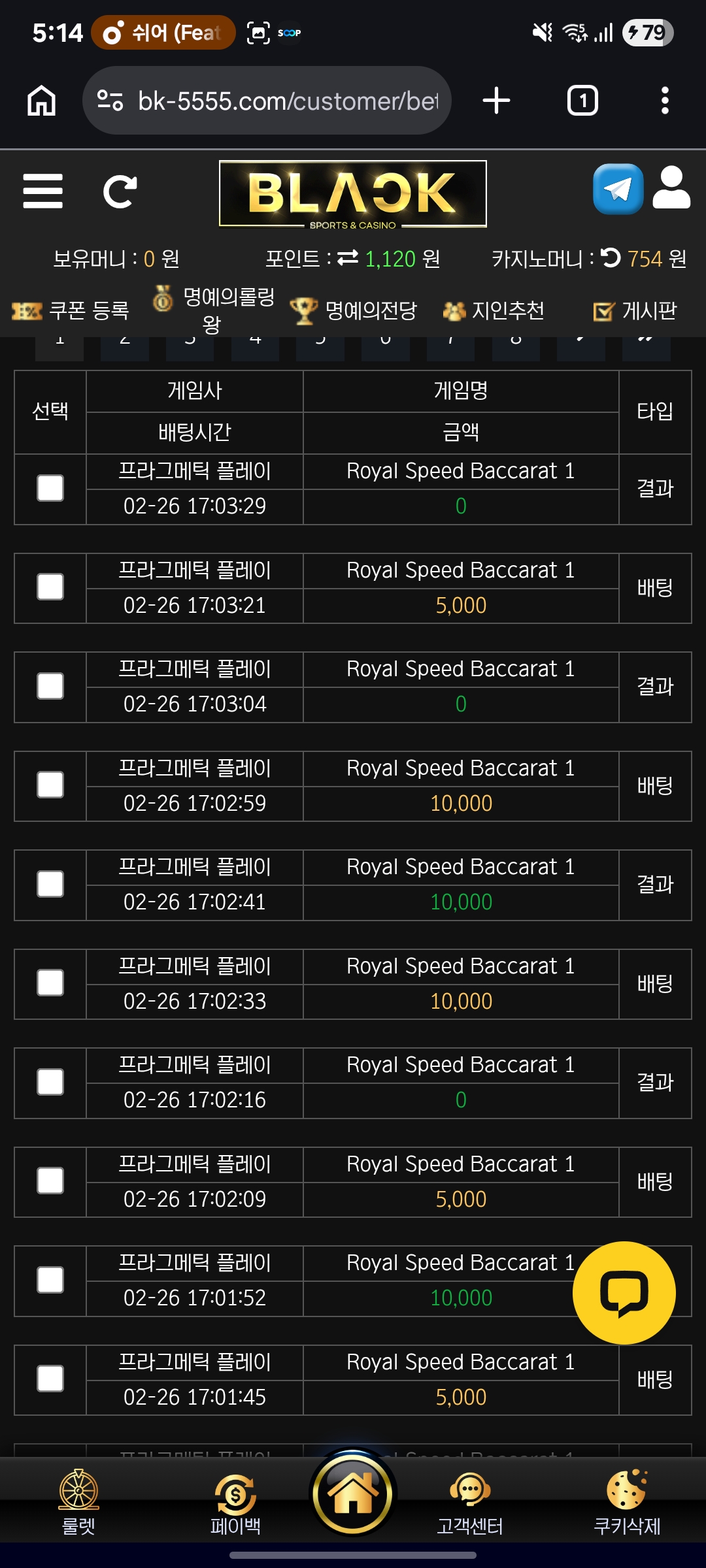Viewport: 706px width, 1568px height.
Task: Open the 게시판 board
Action: pos(635,311)
